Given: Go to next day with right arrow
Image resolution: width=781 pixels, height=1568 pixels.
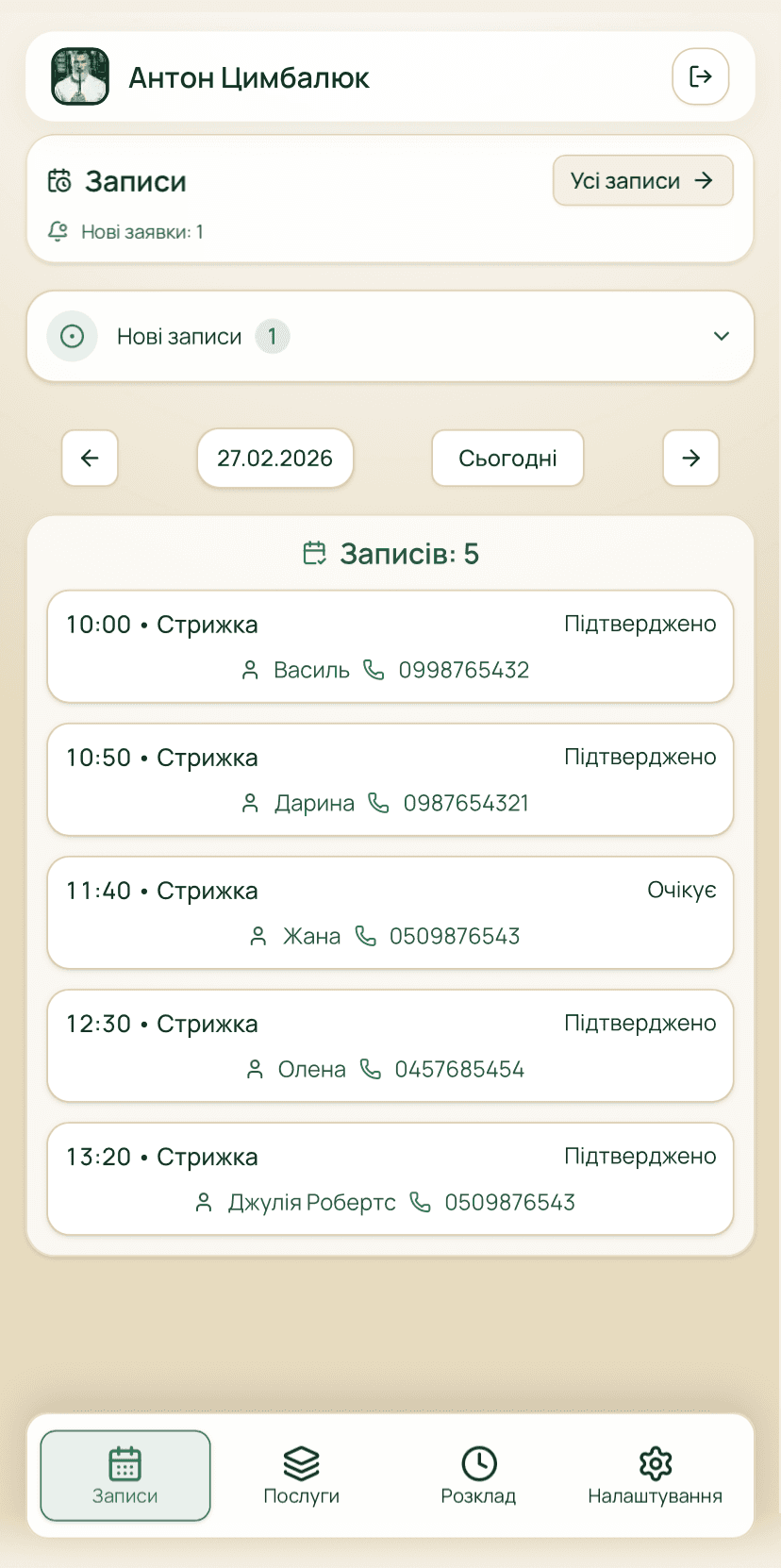Looking at the screenshot, I should 691,458.
